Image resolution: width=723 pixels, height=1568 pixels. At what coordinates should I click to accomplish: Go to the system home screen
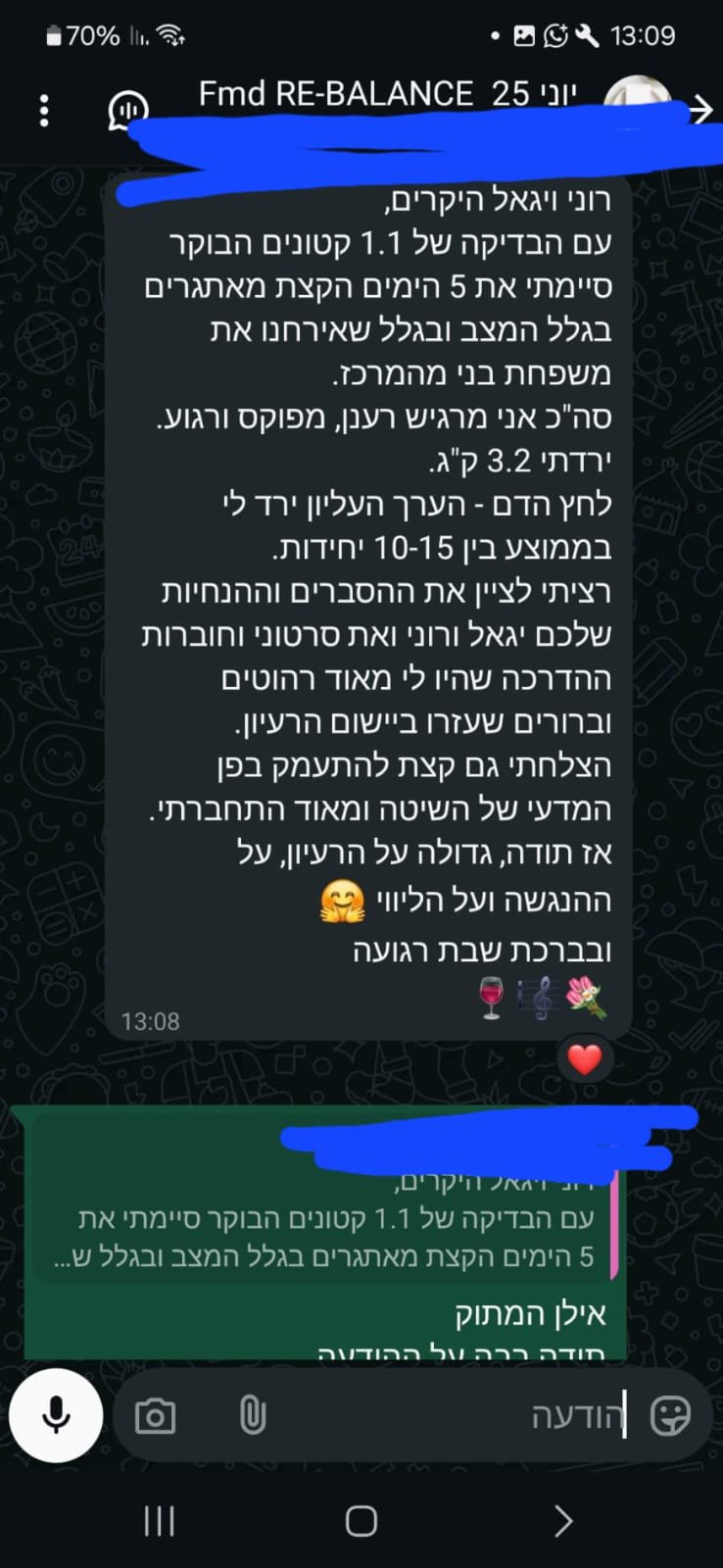click(361, 1521)
